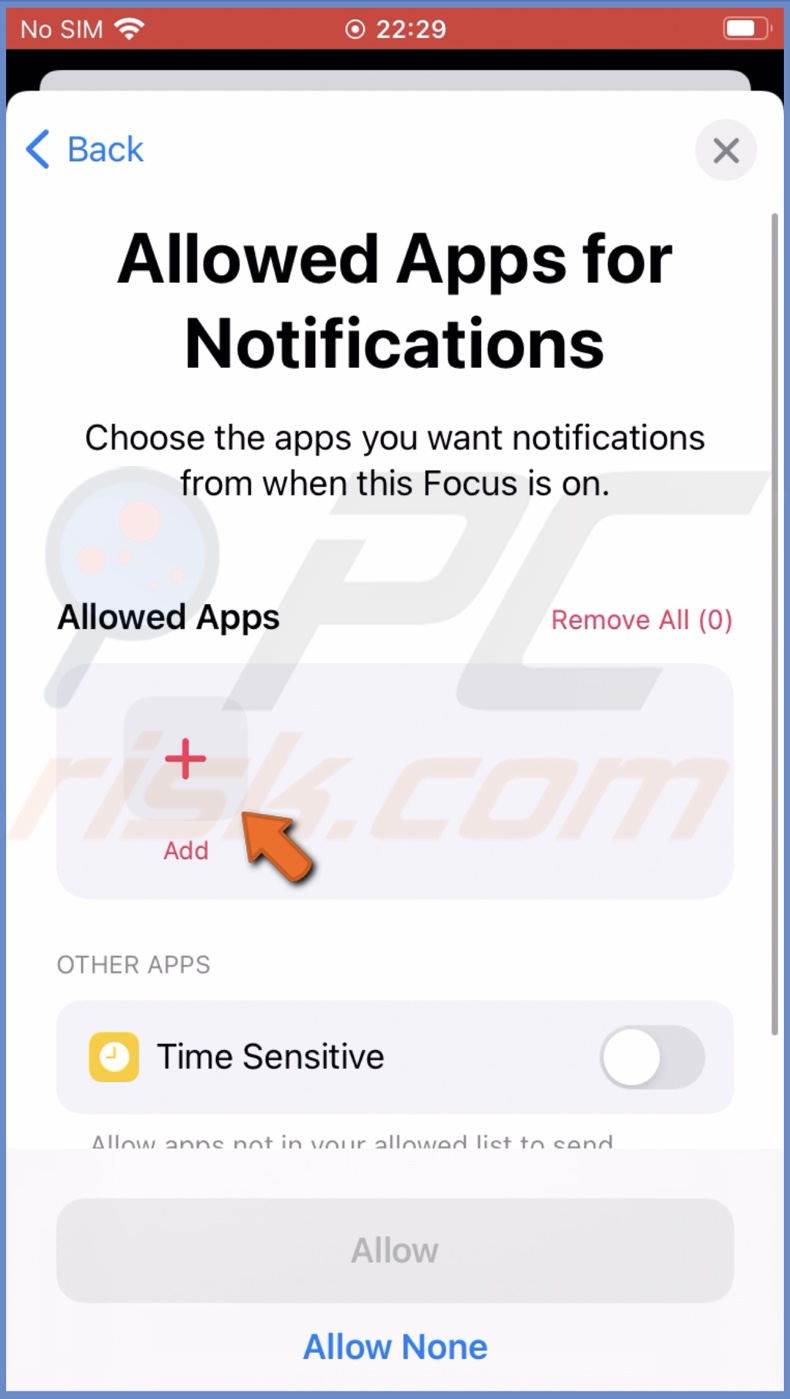Tap the yellow clock icon beside Time Sensitive
The image size is (790, 1399).
click(113, 1057)
